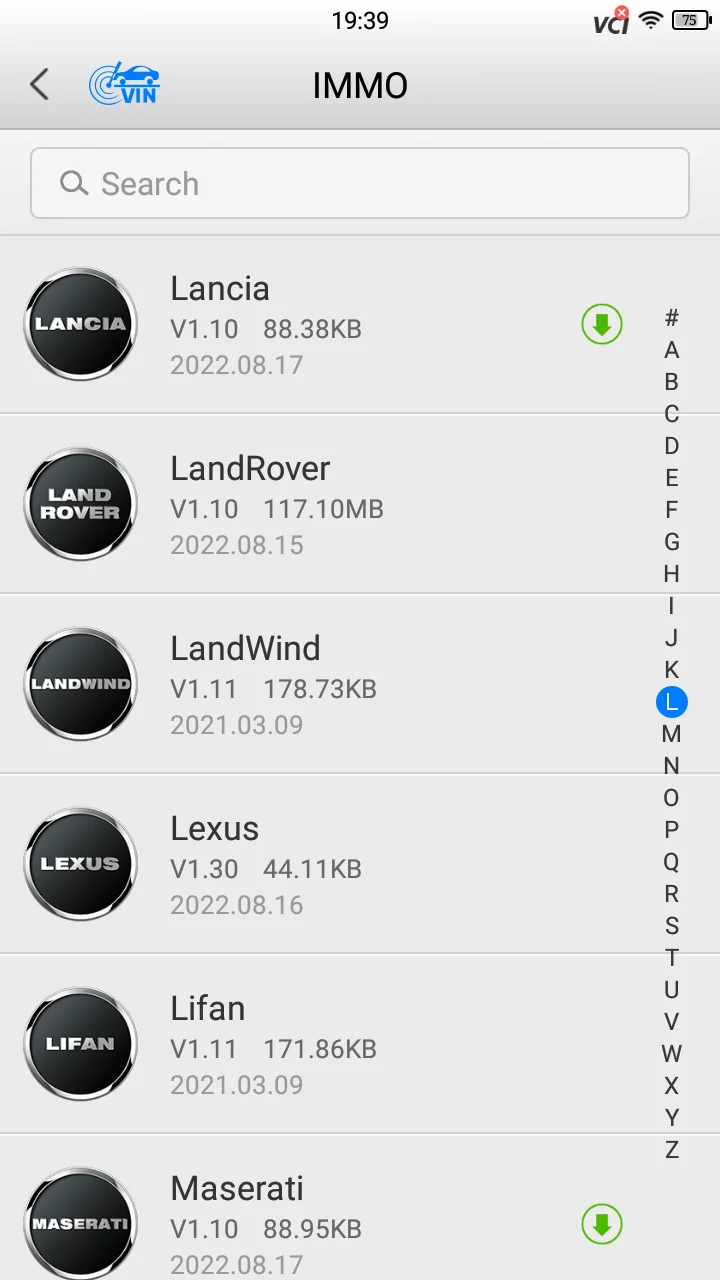Screen dimensions: 720x1280
Task: Jump to letter M in index
Action: (671, 734)
